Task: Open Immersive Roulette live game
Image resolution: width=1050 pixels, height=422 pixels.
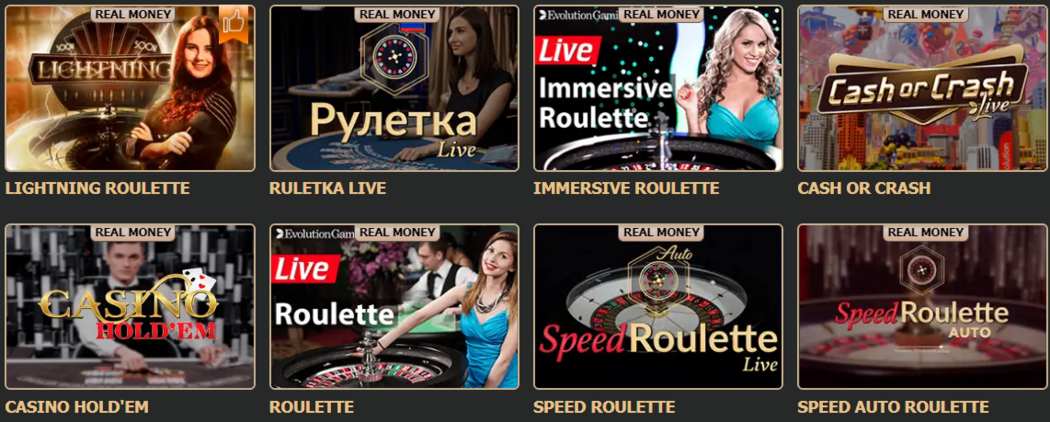Action: point(658,90)
